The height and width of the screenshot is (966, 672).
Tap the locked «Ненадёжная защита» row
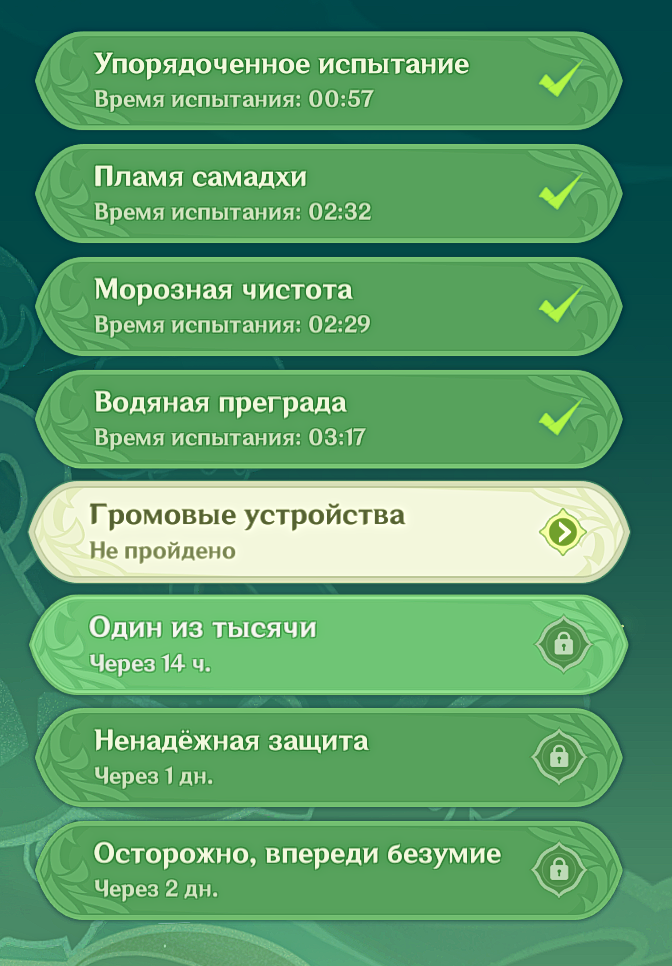click(330, 757)
